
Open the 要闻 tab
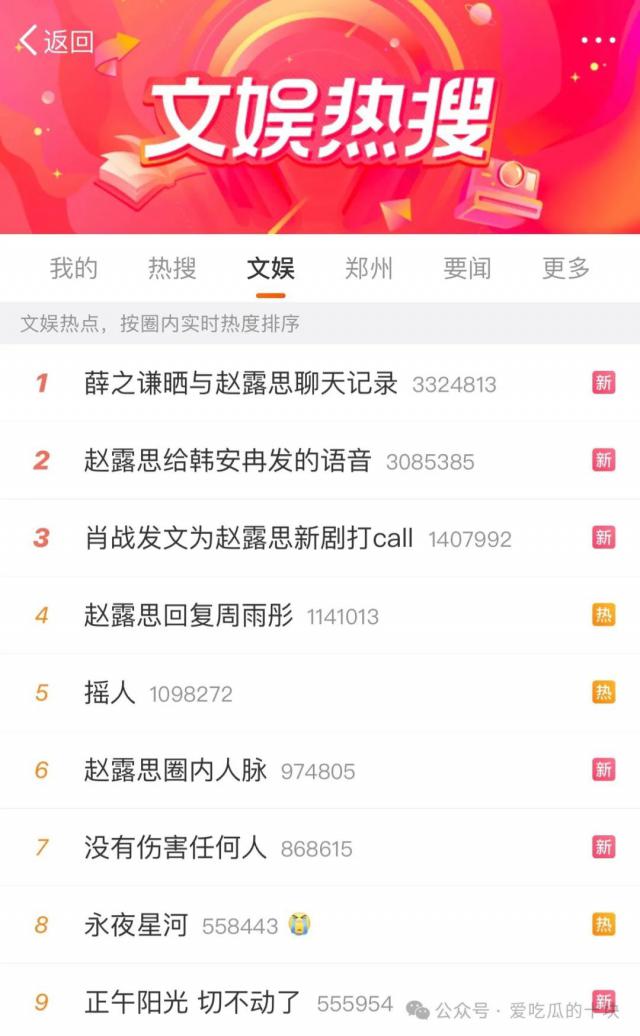coord(467,268)
